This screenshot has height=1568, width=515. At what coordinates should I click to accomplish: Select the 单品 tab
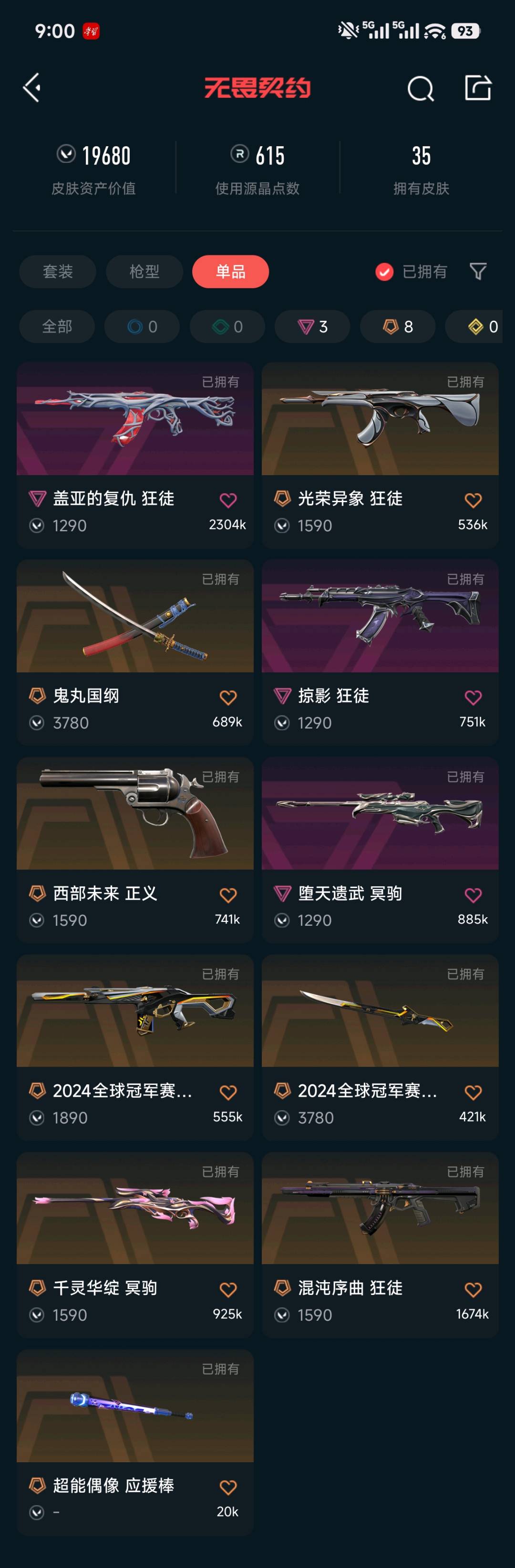pos(230,272)
